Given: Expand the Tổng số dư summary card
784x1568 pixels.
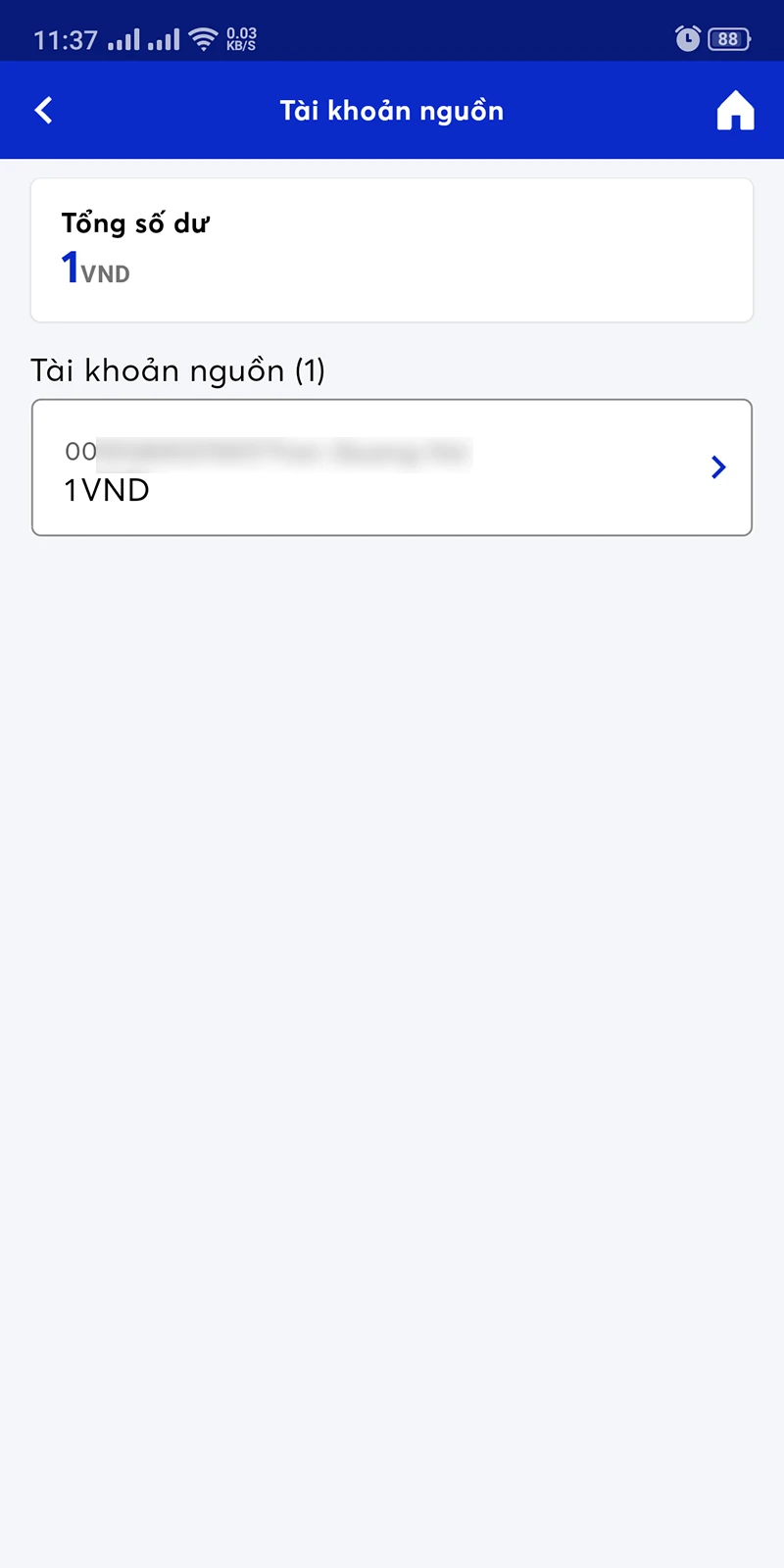Looking at the screenshot, I should coord(392,249).
